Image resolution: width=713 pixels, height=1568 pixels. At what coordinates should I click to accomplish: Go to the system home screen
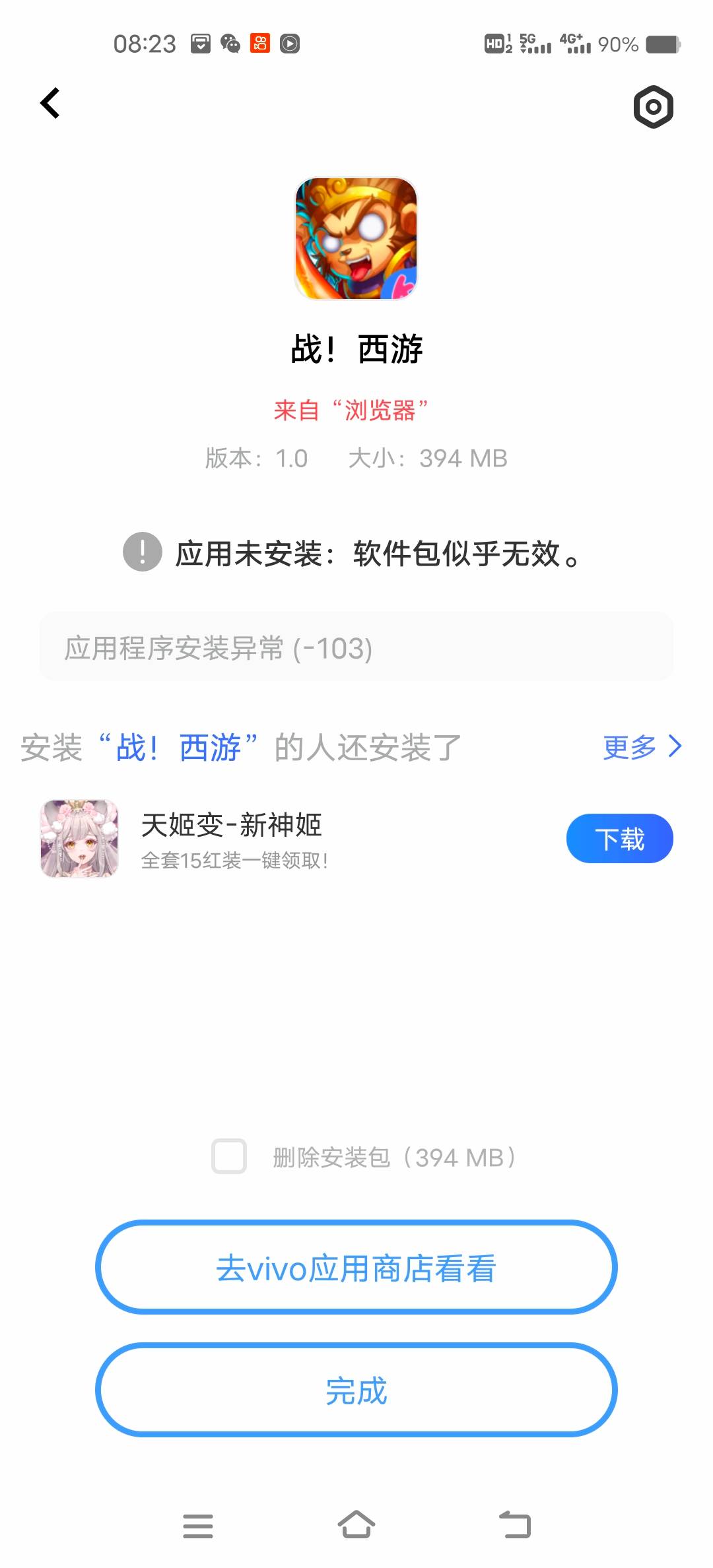356,1524
